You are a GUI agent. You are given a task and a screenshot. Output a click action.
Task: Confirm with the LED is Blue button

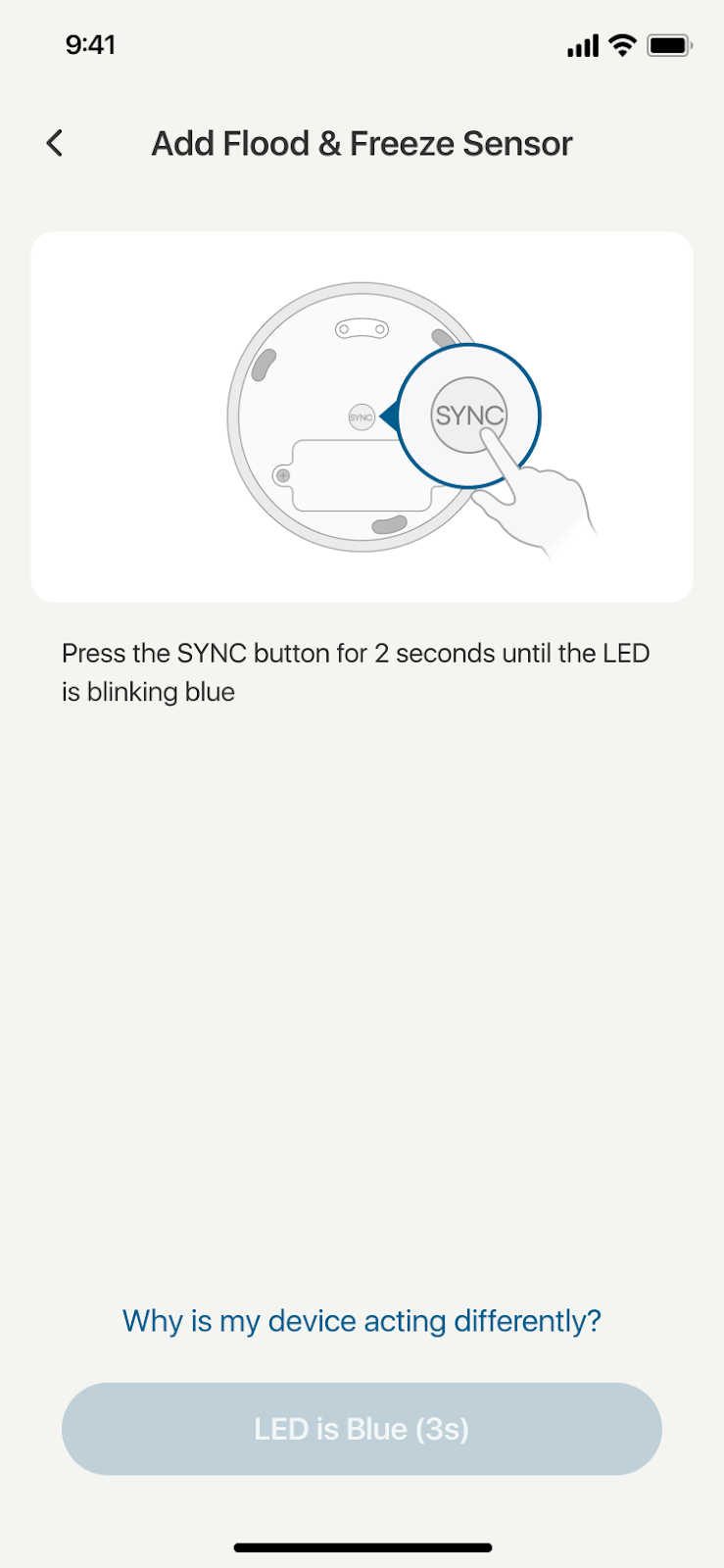[362, 1429]
